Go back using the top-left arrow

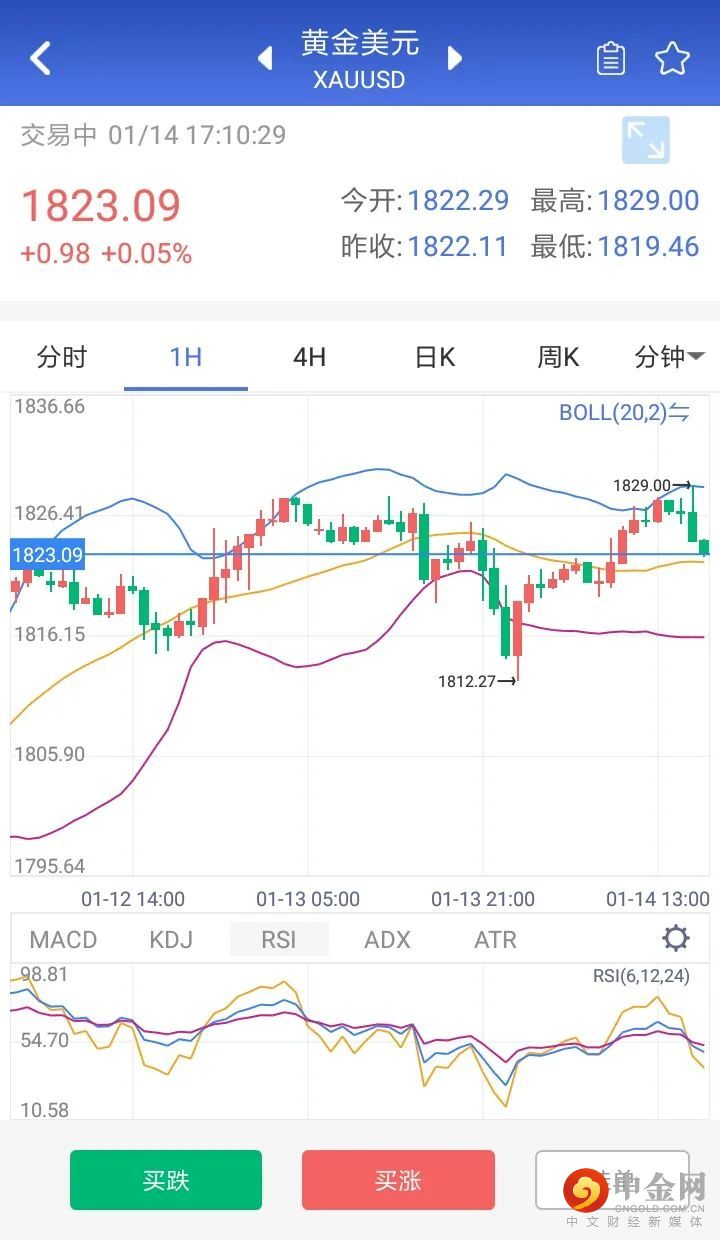tap(40, 58)
